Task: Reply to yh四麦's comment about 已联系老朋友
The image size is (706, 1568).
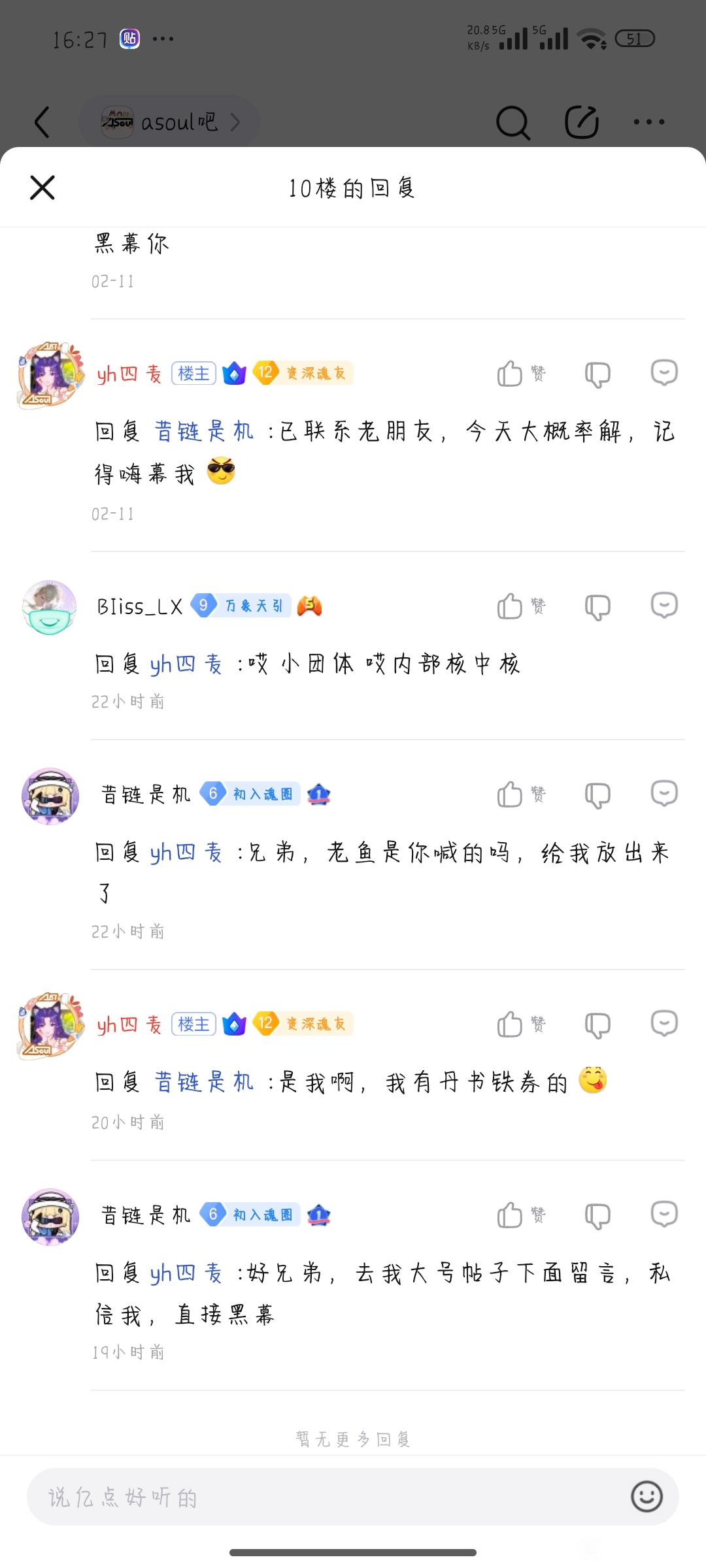Action: coord(664,373)
